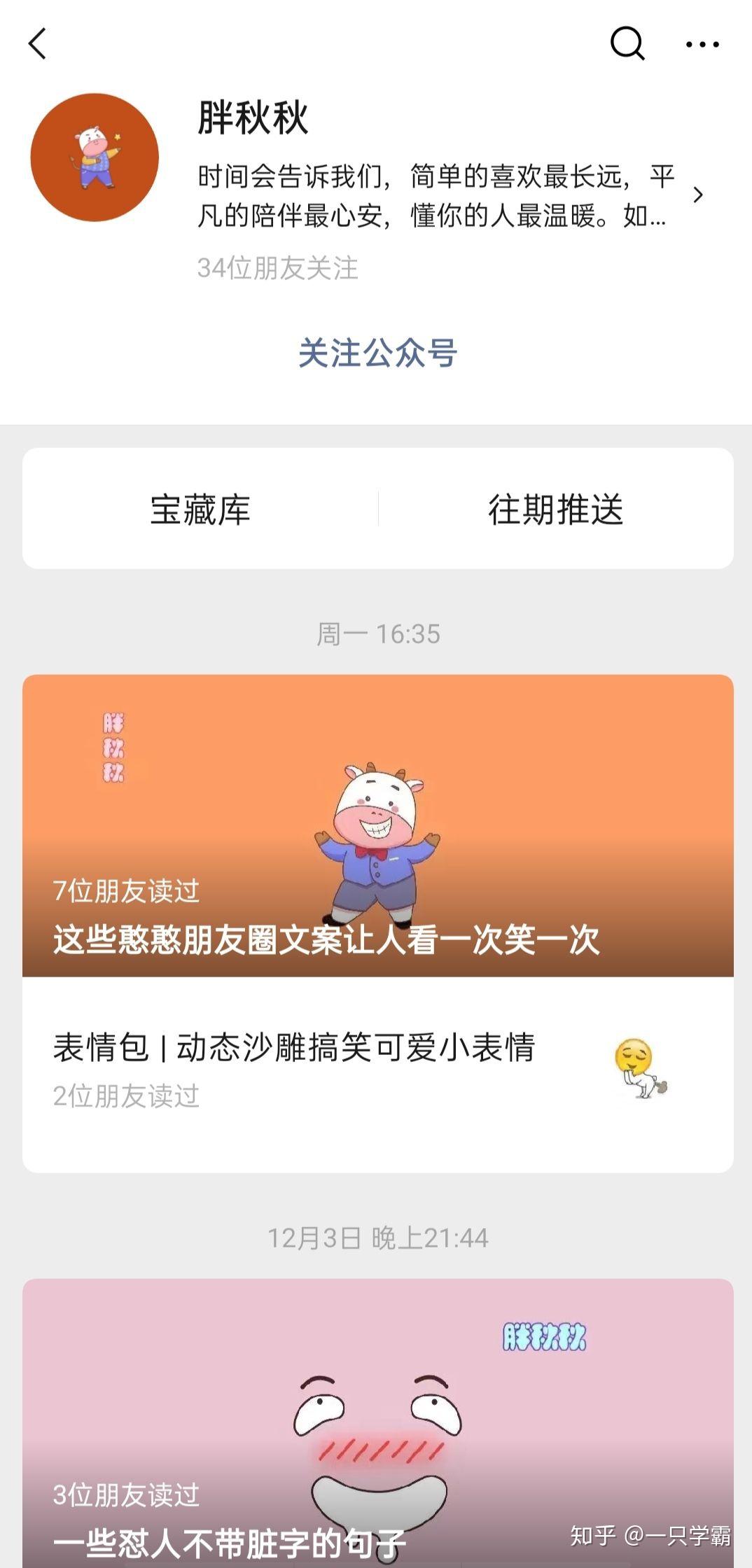Follow the account via 关注公众号
The width and height of the screenshot is (752, 1568).
377,353
